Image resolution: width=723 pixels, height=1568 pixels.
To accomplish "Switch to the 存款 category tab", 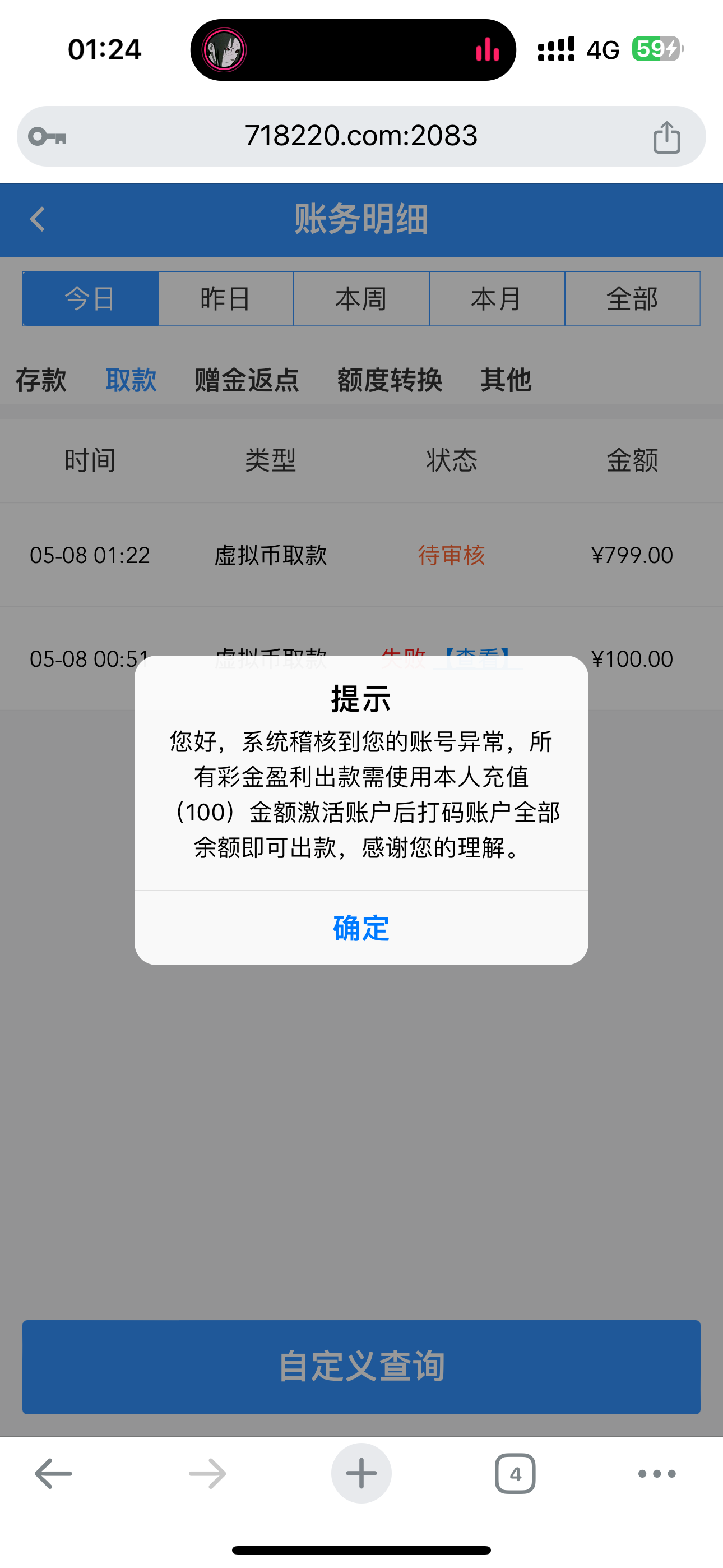I will [x=41, y=379].
